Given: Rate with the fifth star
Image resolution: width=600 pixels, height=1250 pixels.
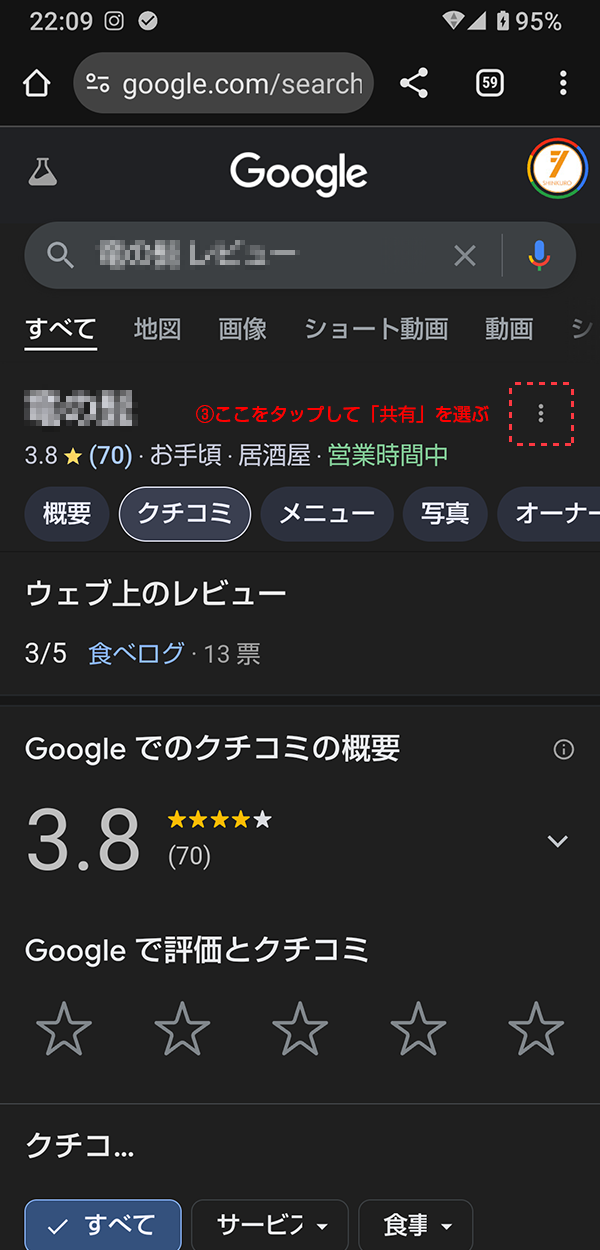Looking at the screenshot, I should [536, 1029].
